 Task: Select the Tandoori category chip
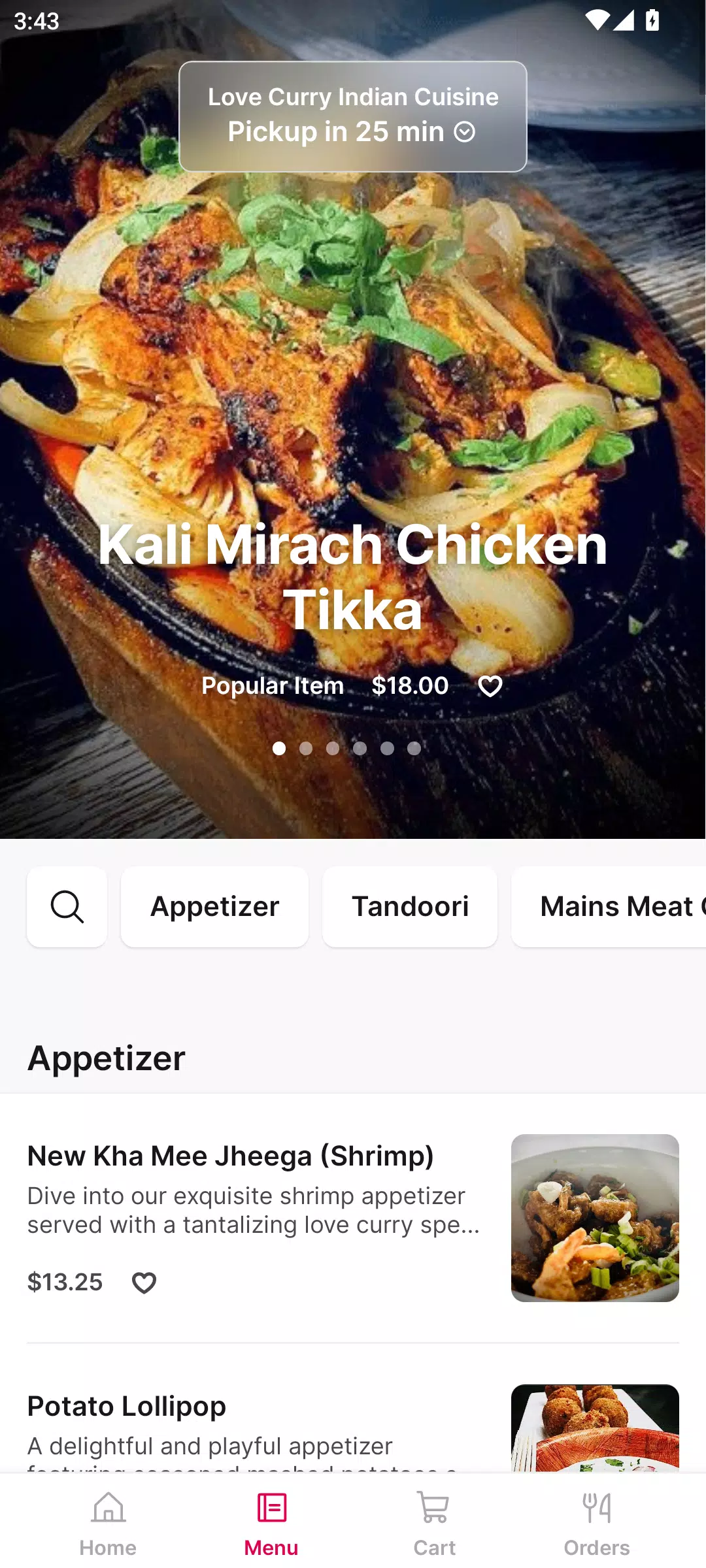point(410,907)
